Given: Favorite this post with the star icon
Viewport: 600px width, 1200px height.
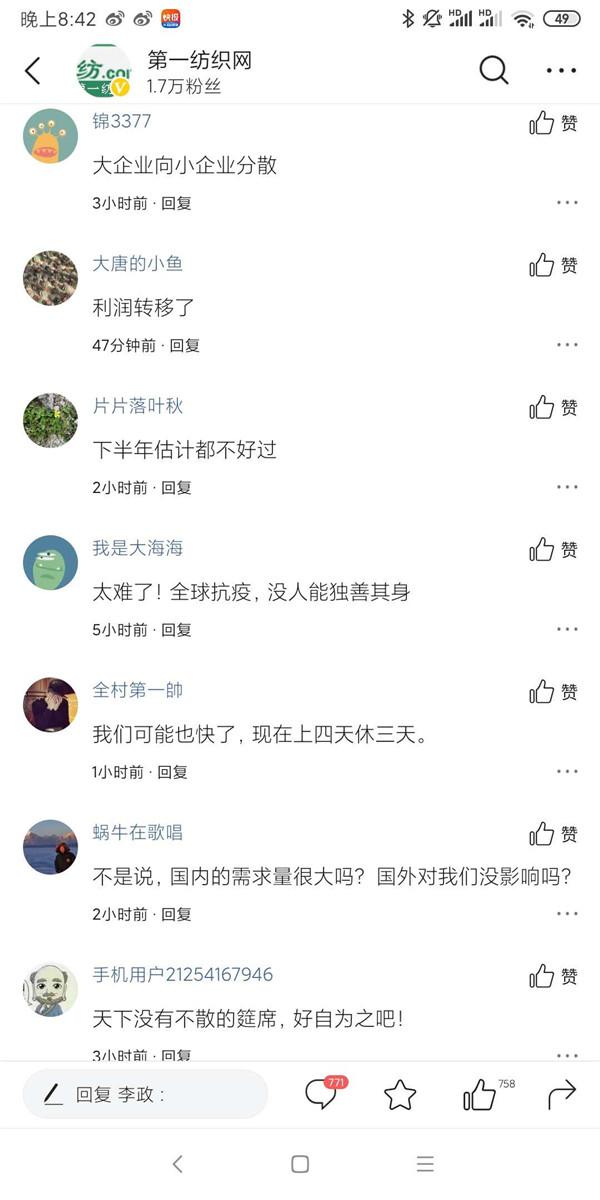Looking at the screenshot, I should click(400, 1095).
